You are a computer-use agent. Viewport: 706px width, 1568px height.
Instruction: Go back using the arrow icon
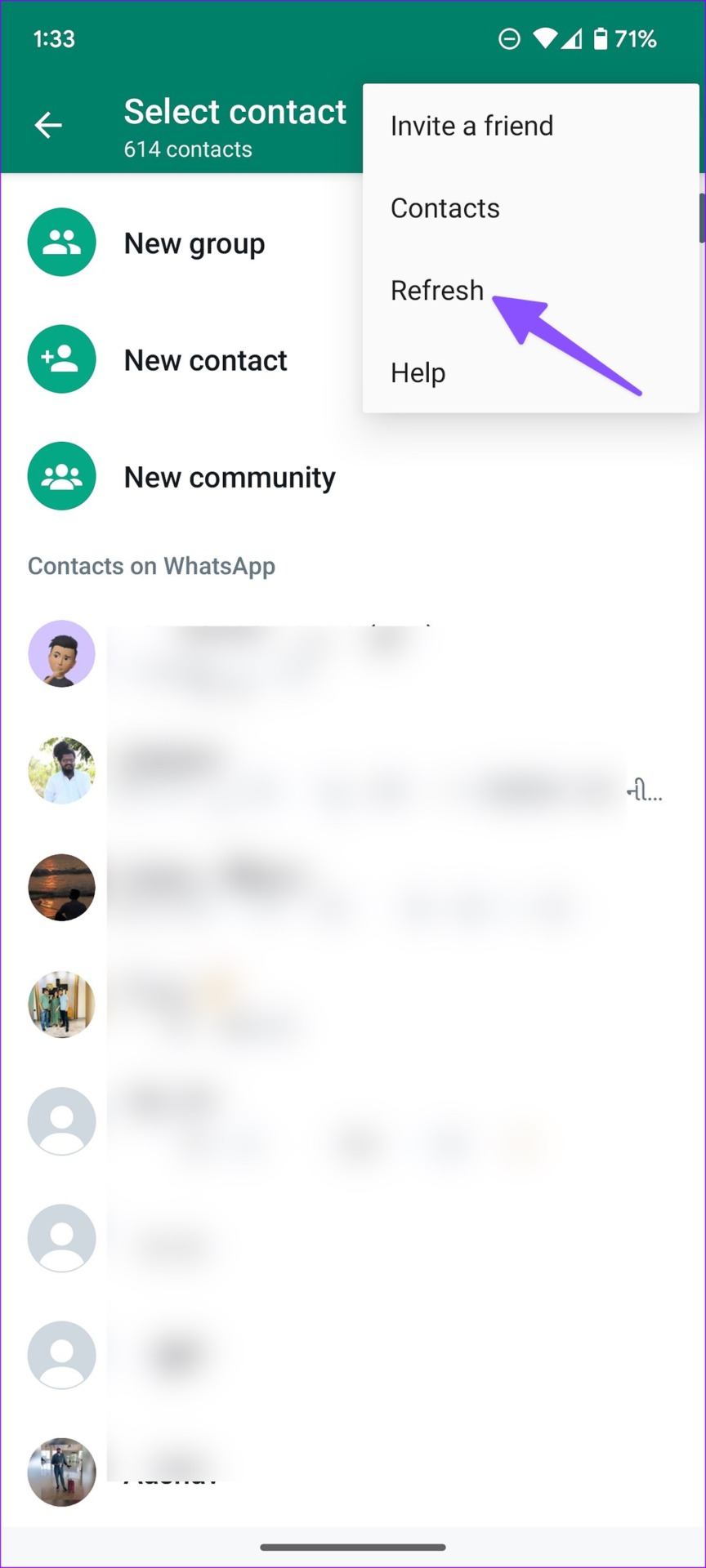pyautogui.click(x=48, y=125)
